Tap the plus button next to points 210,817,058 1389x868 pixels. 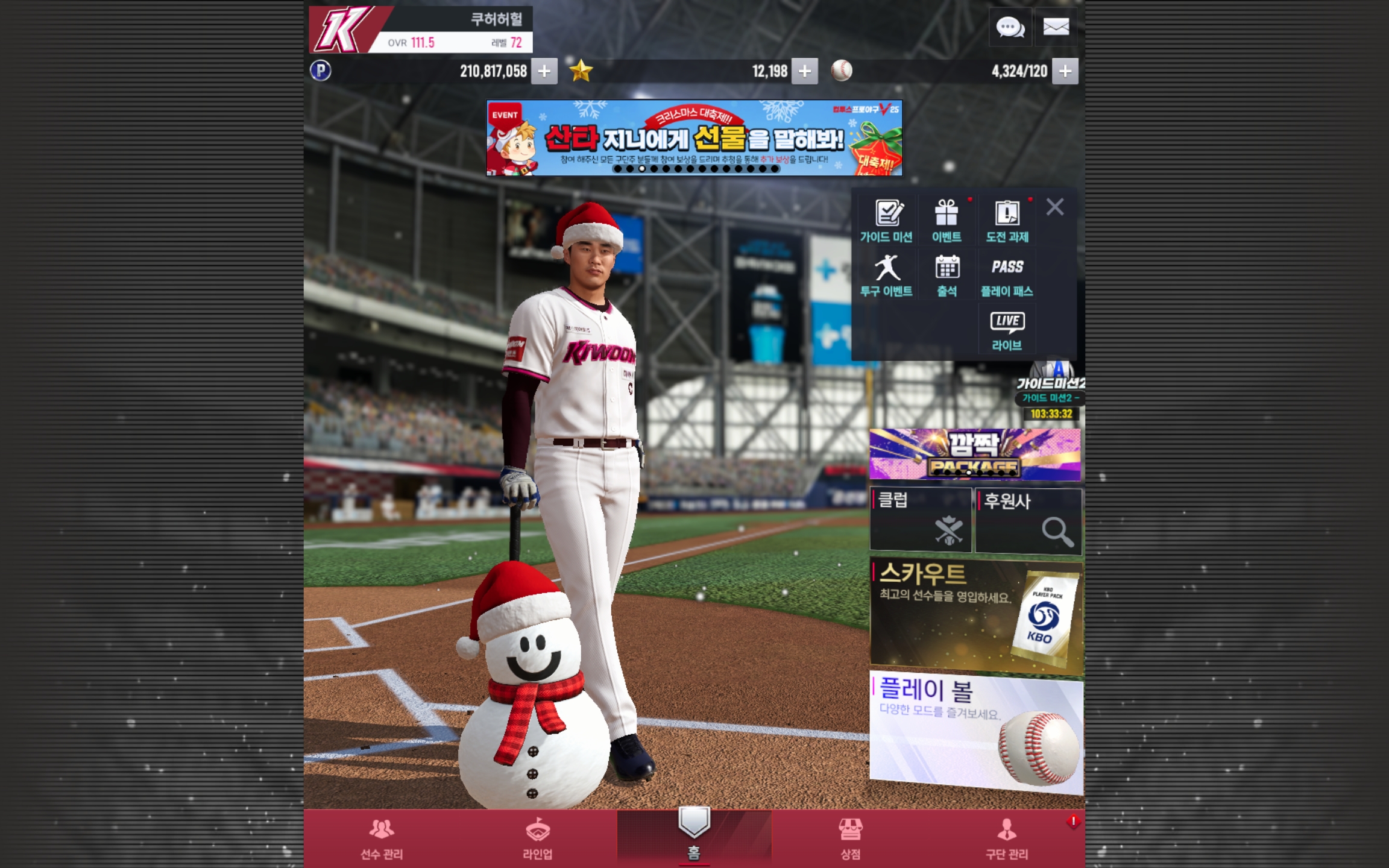pyautogui.click(x=544, y=71)
